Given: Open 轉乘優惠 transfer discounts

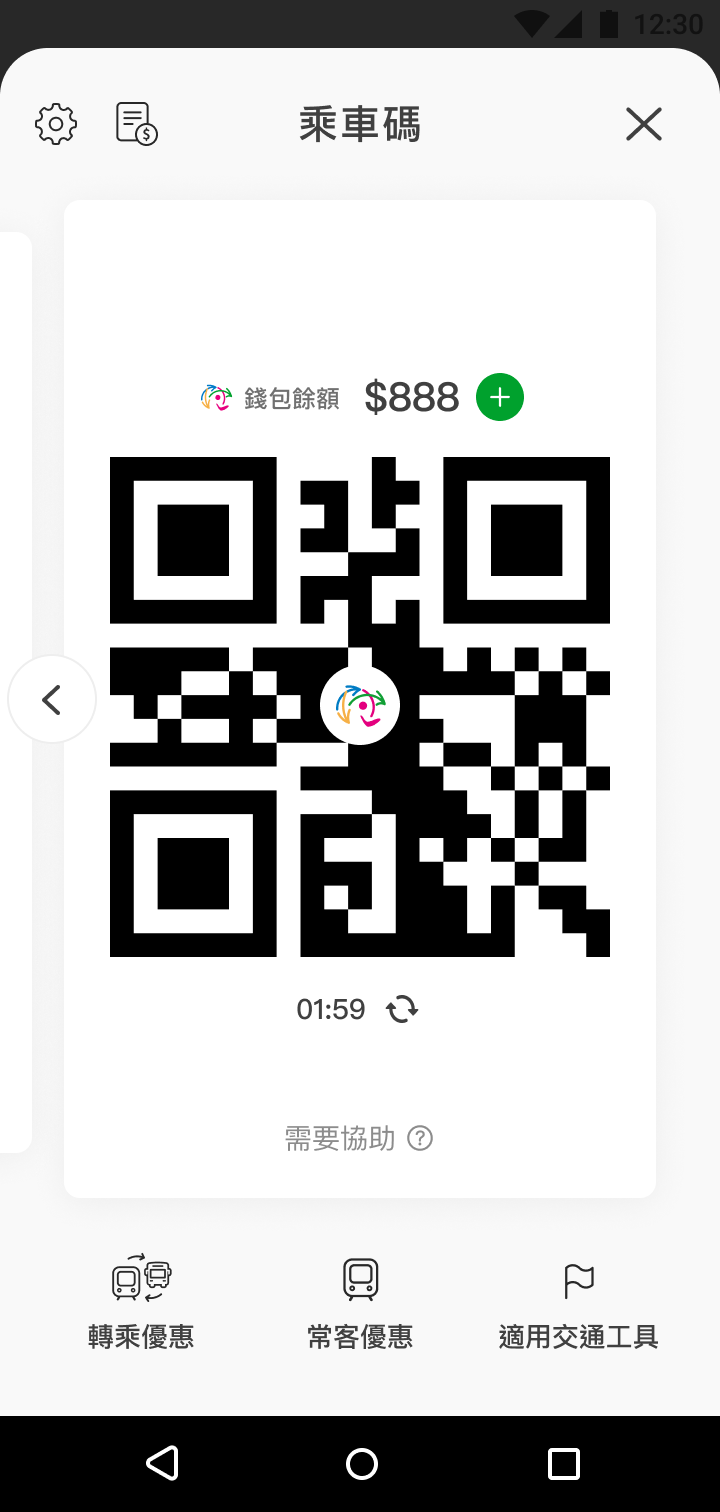Looking at the screenshot, I should click(x=141, y=1298).
